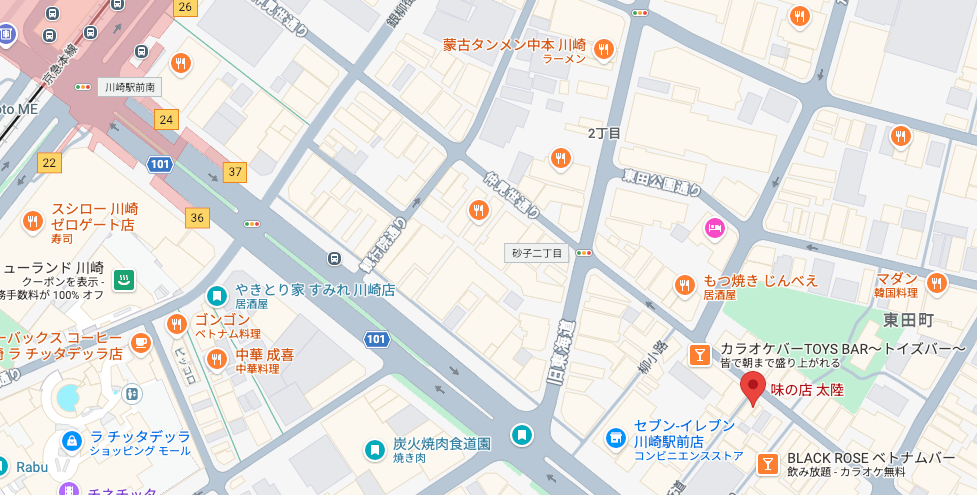Tap セブン-イレブン 川崎駅前店 marker
The image size is (977, 495).
click(616, 438)
